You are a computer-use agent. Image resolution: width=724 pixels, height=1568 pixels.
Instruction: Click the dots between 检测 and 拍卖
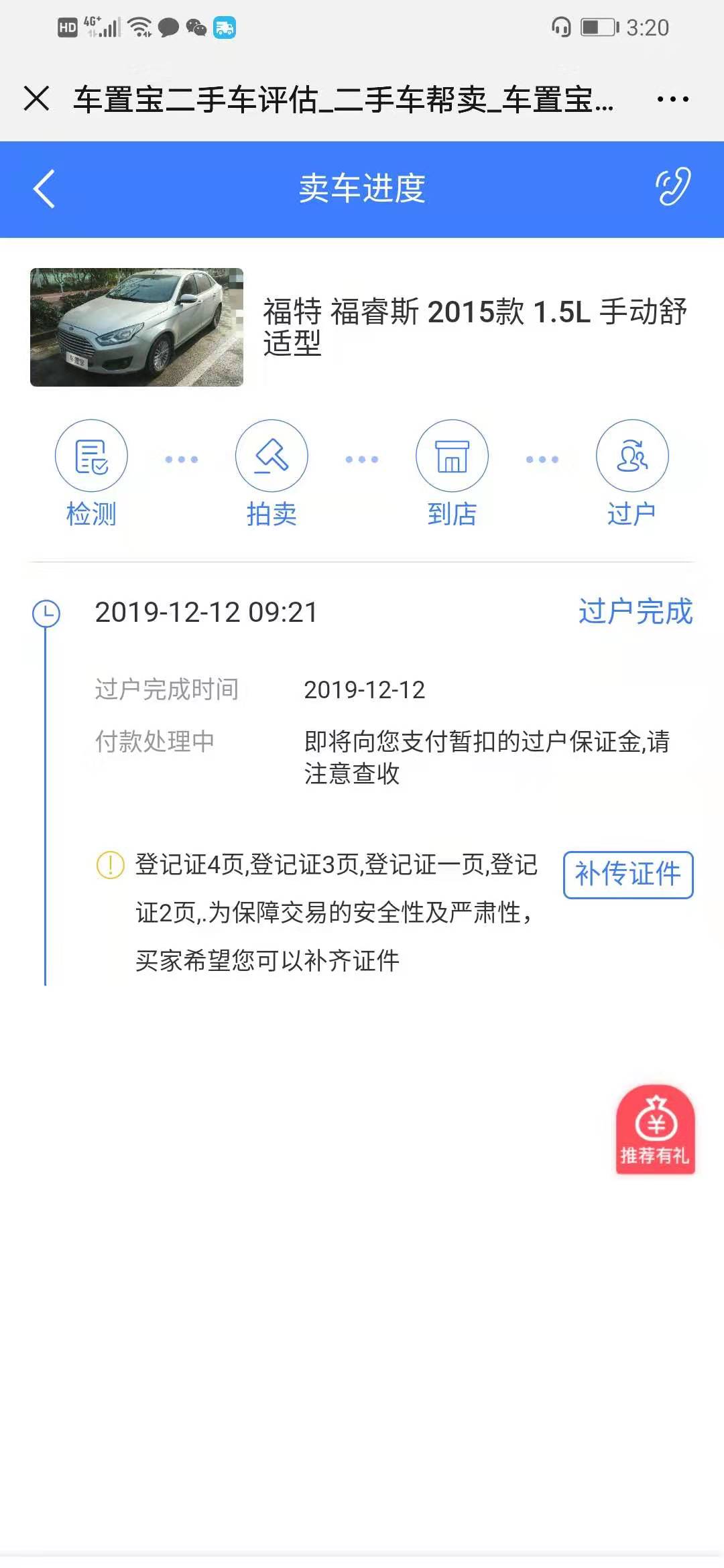click(182, 458)
